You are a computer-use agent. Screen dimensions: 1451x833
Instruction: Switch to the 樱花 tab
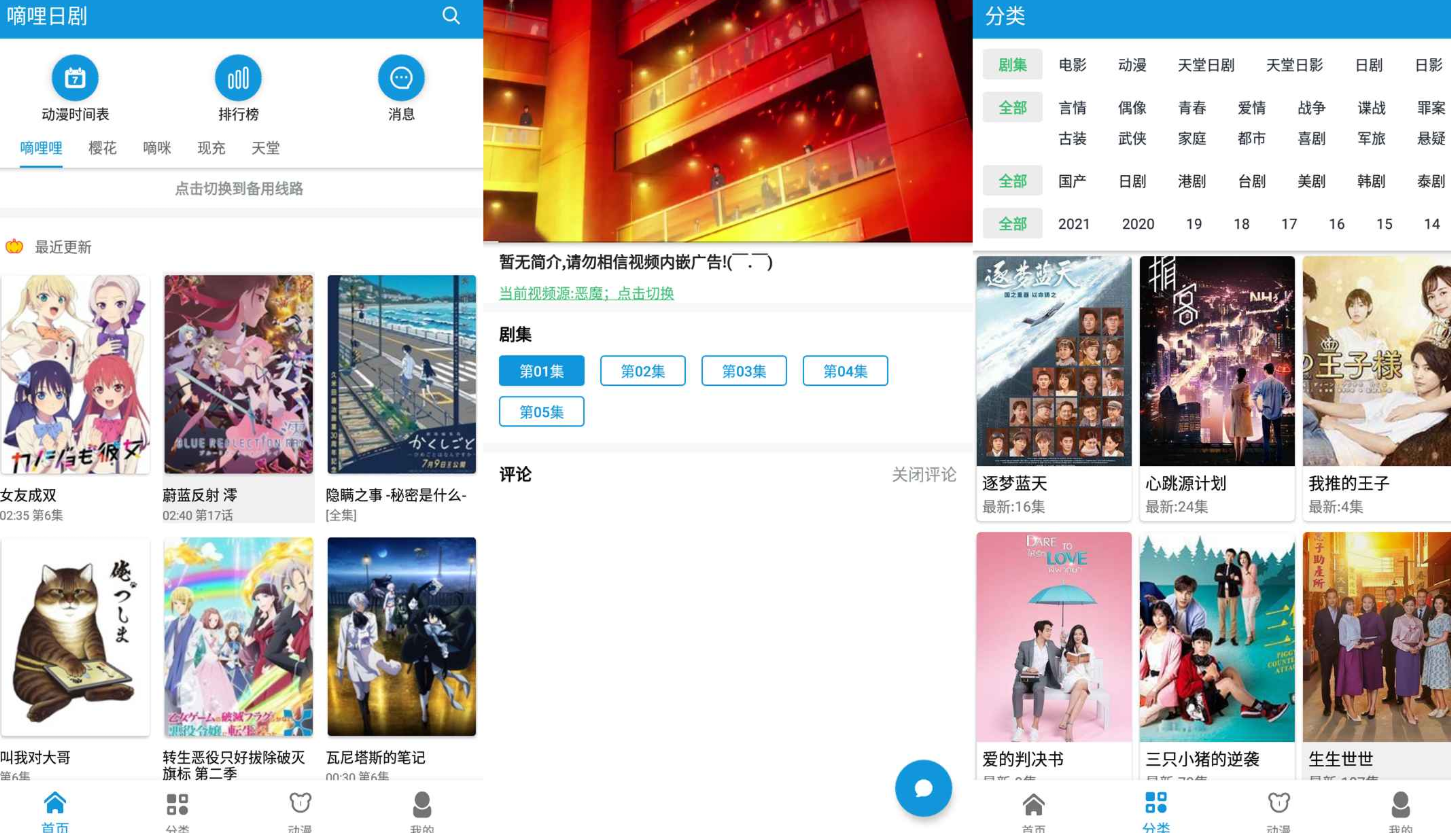pyautogui.click(x=102, y=148)
